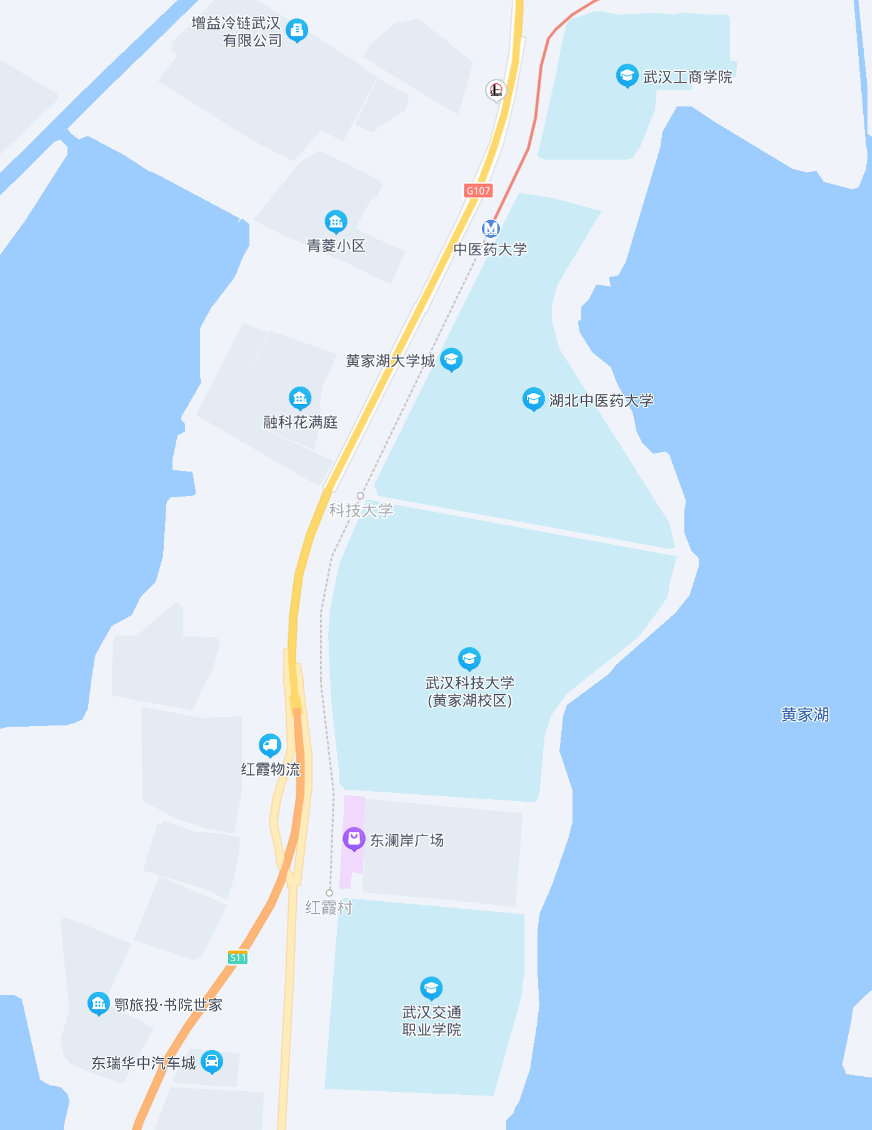Screen dimensions: 872x1130
Task: Open the 增益冷链武汉有限公司 company marker
Action: point(297,30)
